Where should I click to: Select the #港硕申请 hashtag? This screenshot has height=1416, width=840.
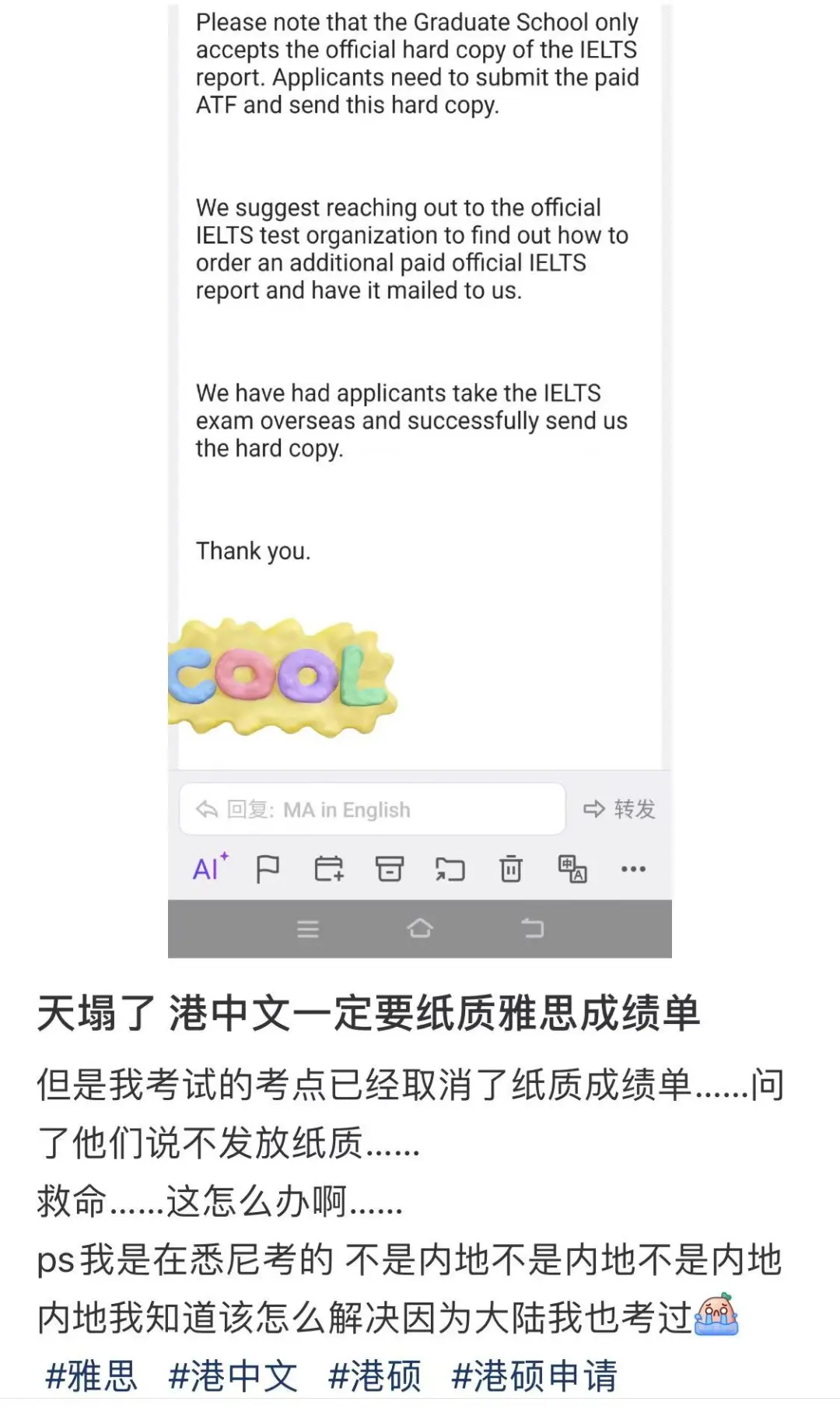(534, 1376)
